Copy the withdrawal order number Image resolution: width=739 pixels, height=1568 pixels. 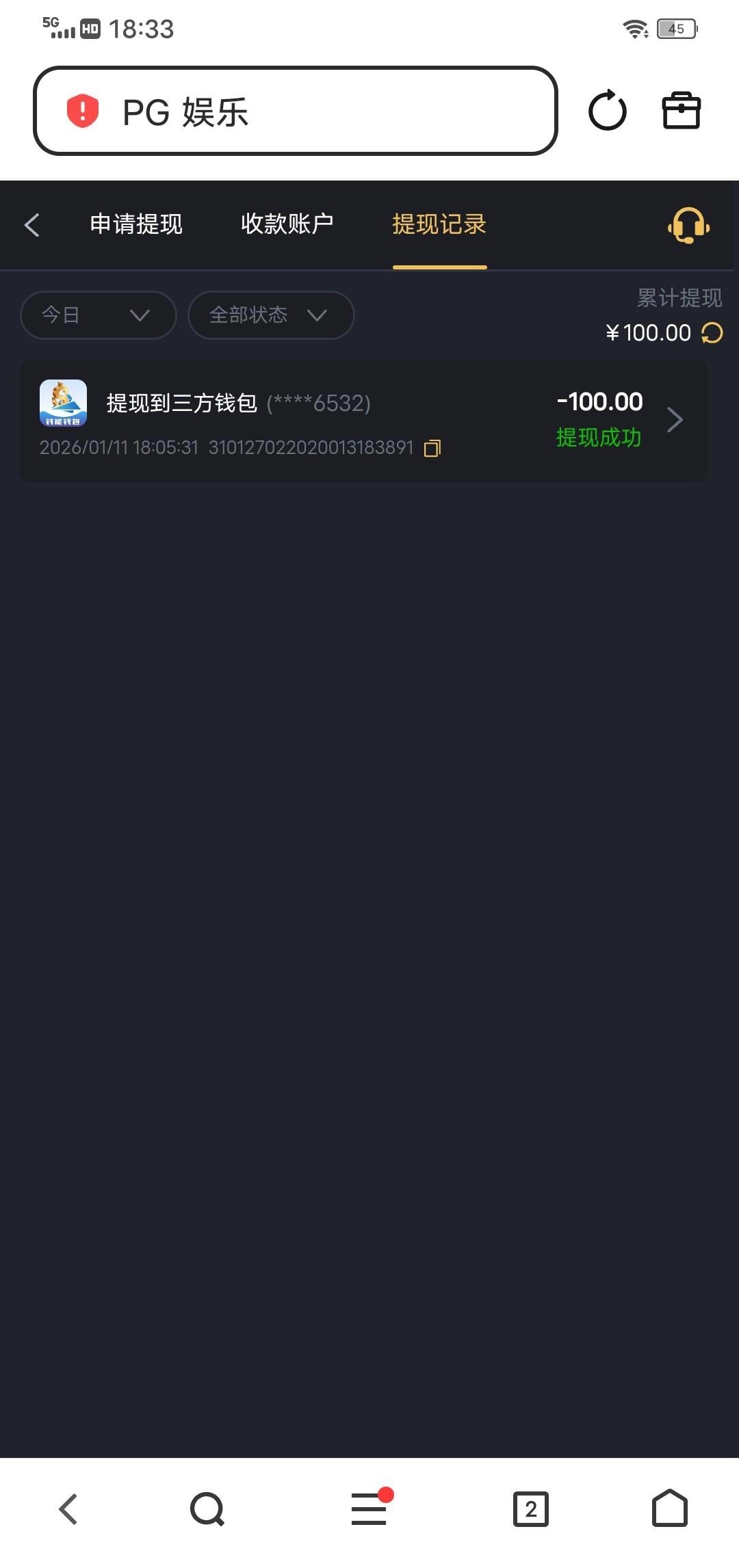click(432, 449)
